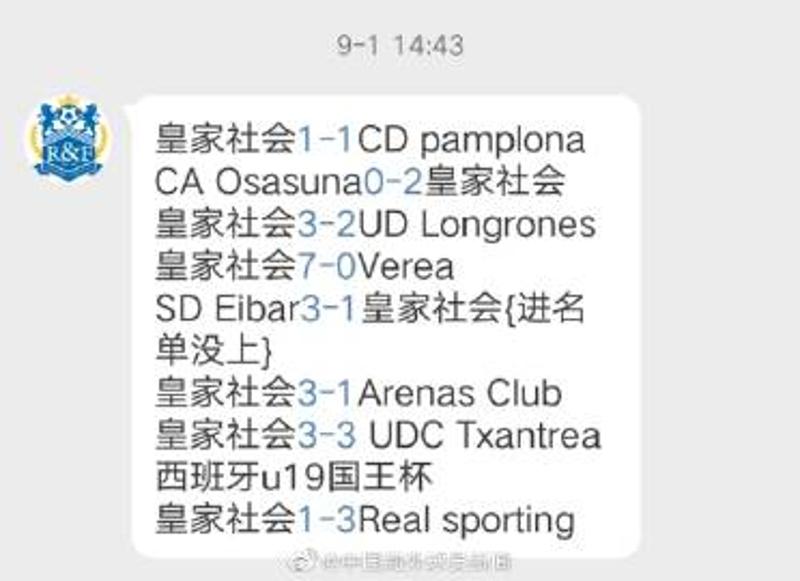Screen dimensions: 800x581
Task: Open the R&F avatar's sender profile
Action: point(69,138)
